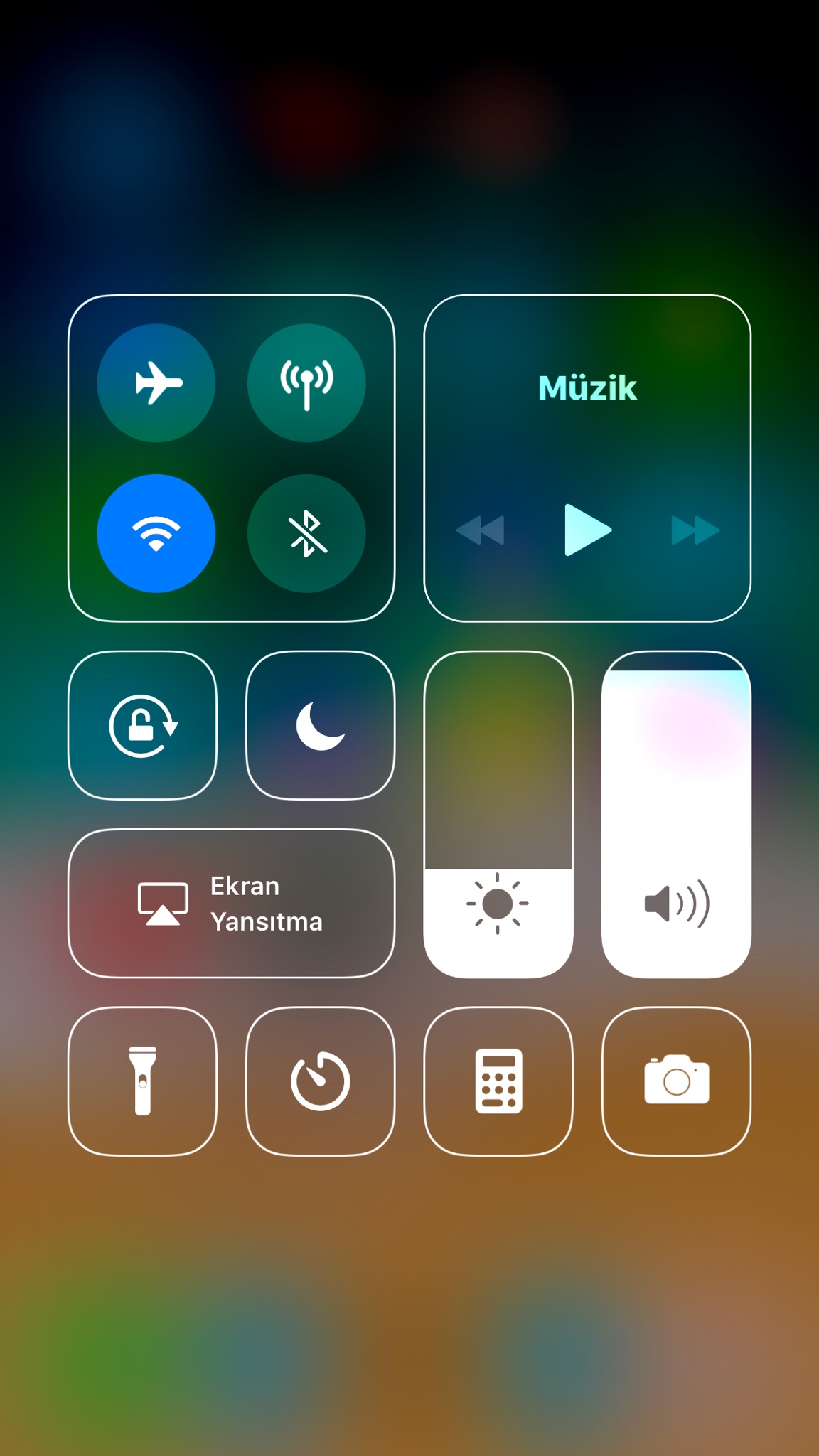Turn on Bluetooth
Viewport: 819px width, 1456px height.
(306, 533)
